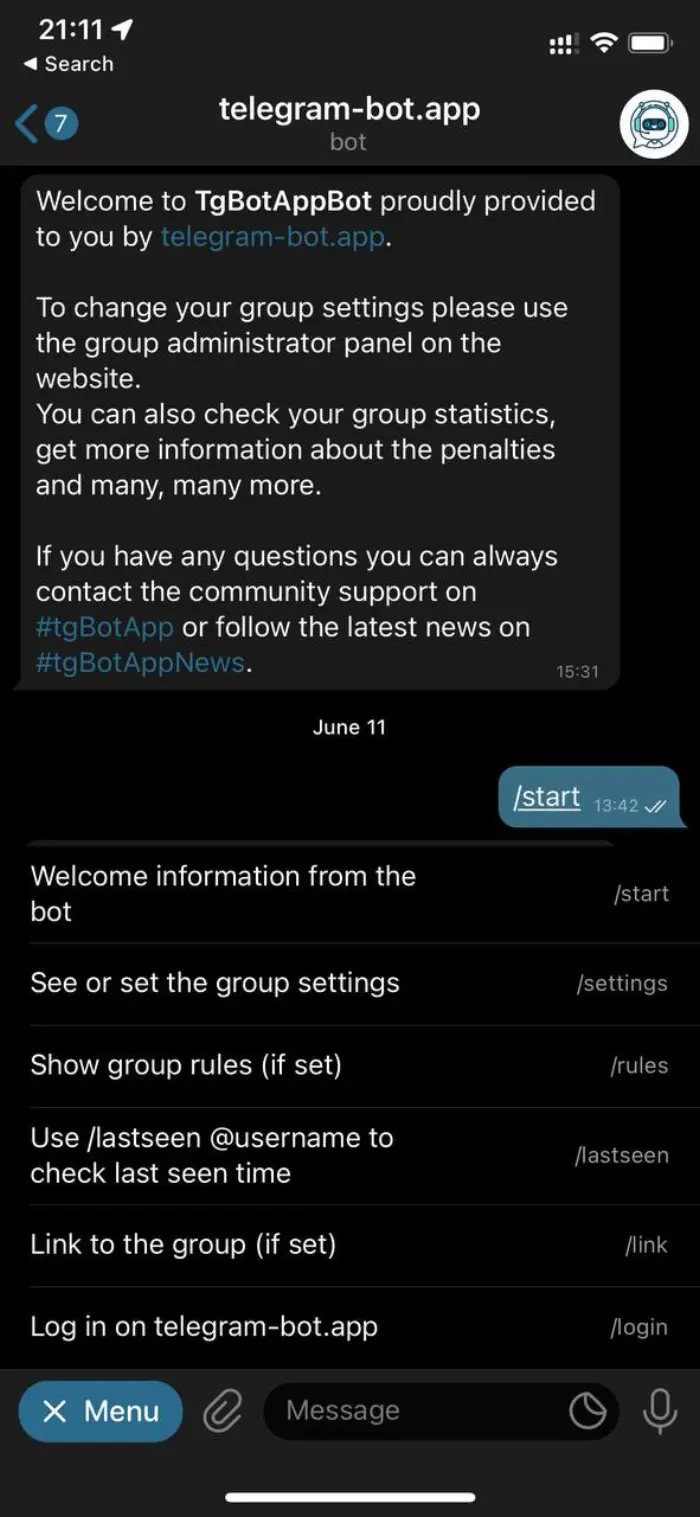Open the sticker panel icon

[588, 1411]
